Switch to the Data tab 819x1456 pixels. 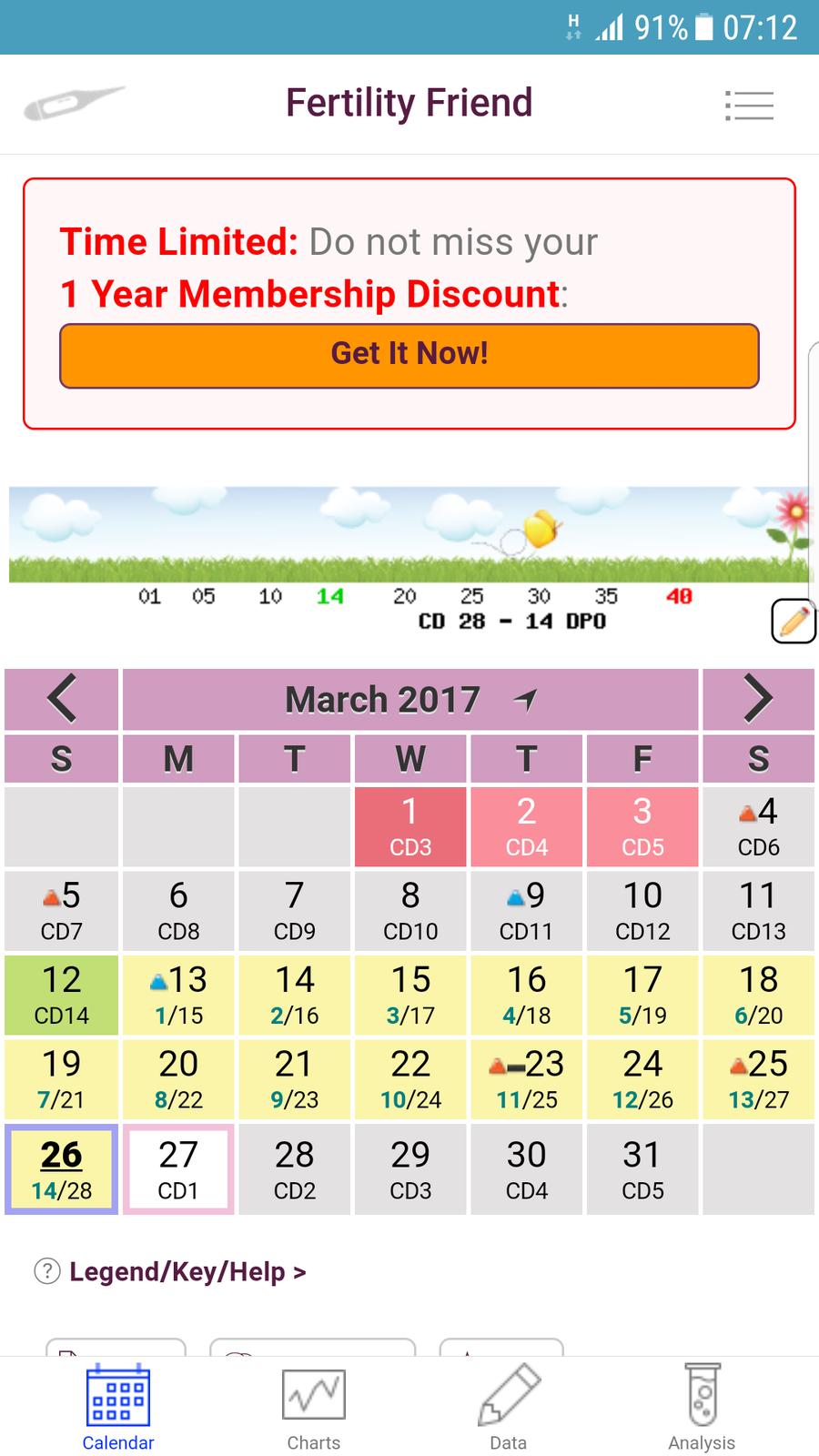(x=508, y=1408)
